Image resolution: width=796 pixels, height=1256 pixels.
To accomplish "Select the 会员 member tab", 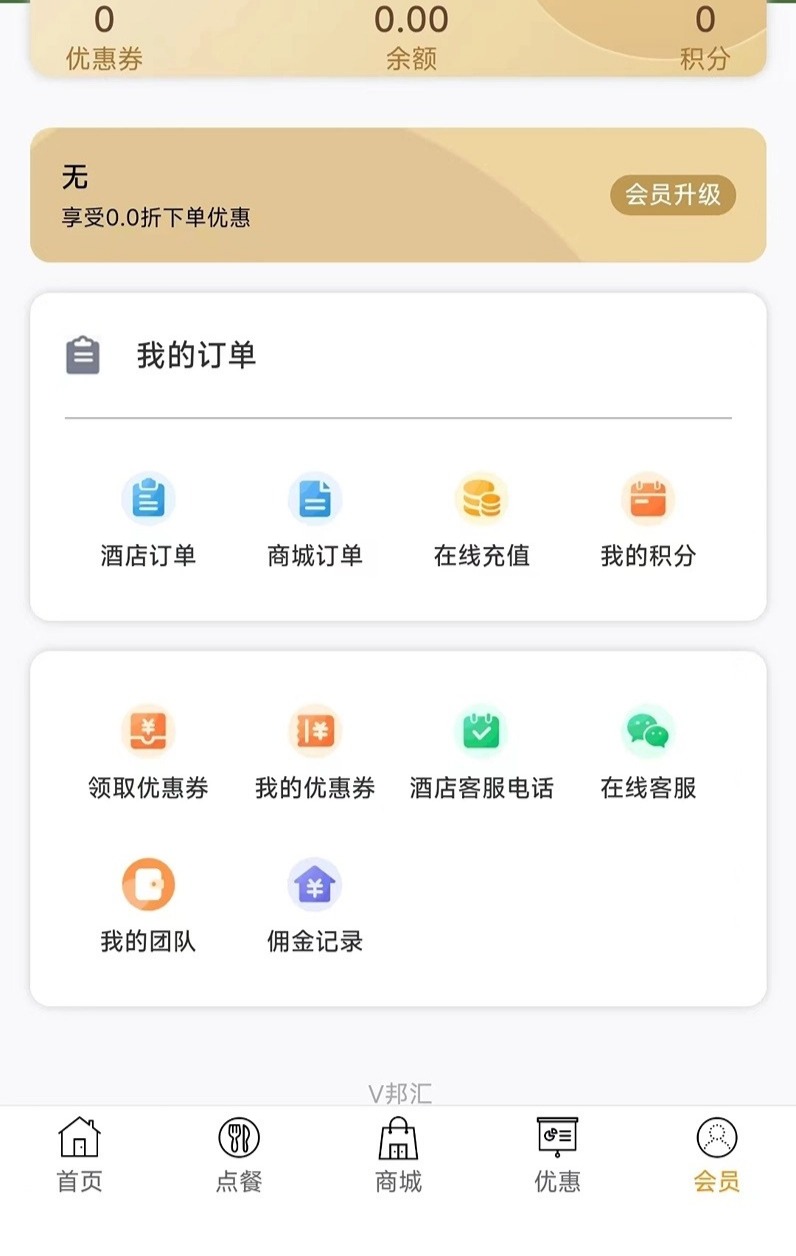I will coord(716,1155).
